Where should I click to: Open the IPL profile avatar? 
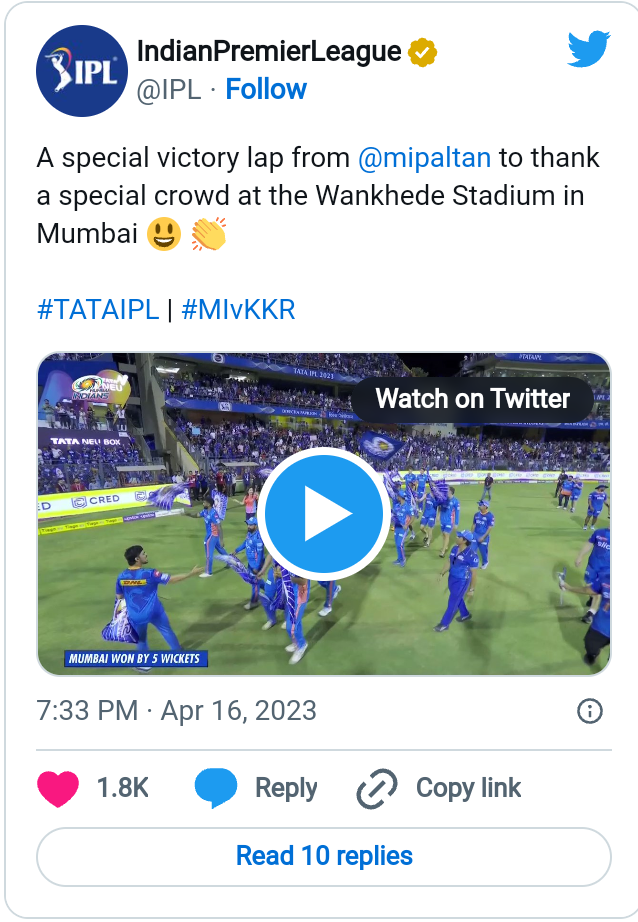(78, 69)
